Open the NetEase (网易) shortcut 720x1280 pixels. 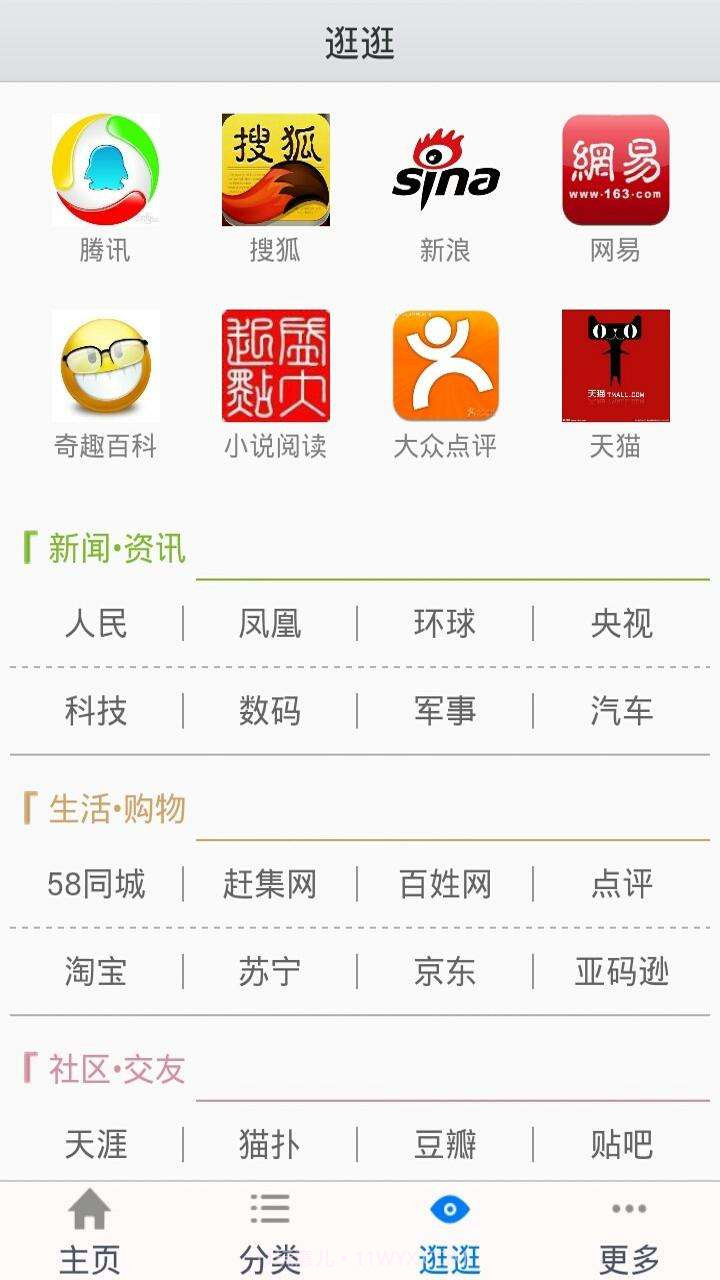[x=615, y=170]
